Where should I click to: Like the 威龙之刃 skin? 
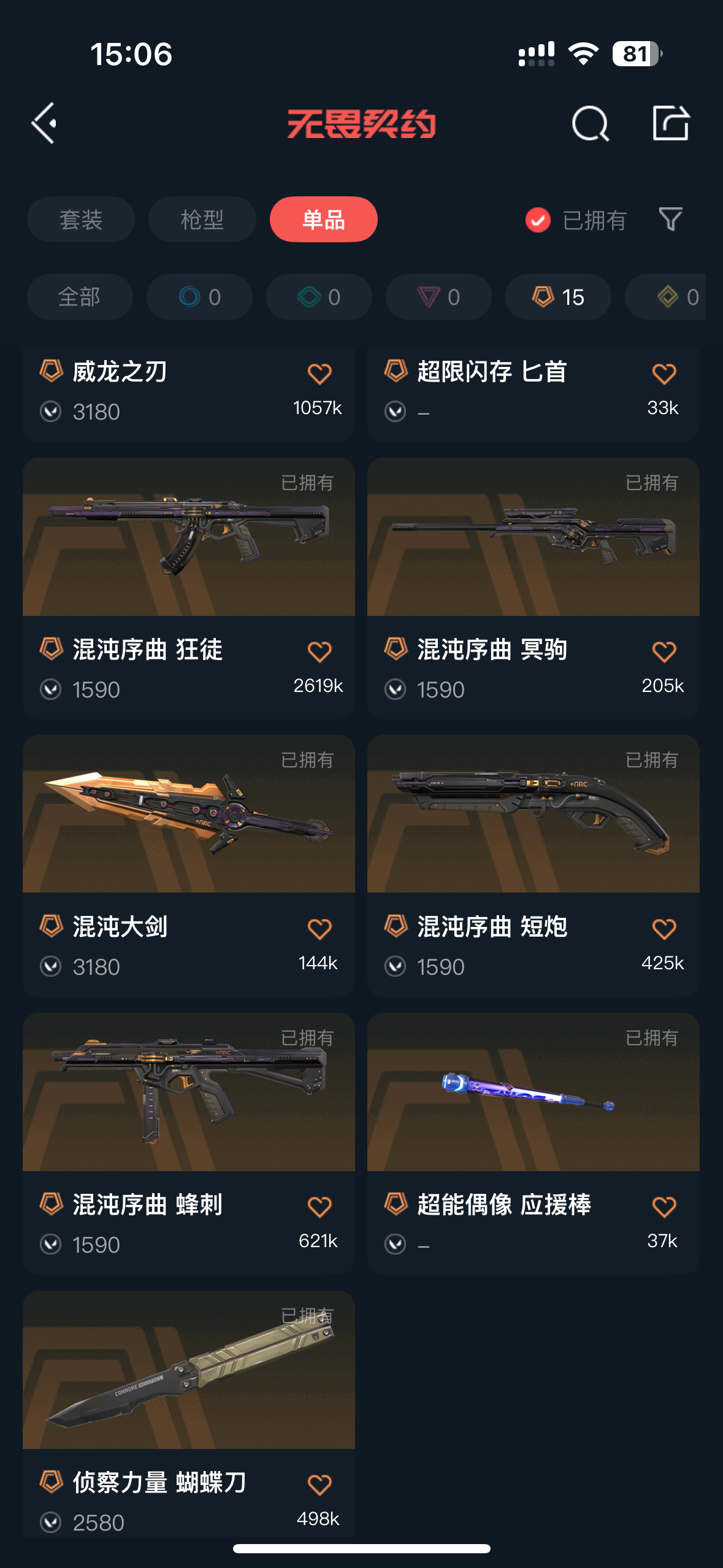pos(319,374)
